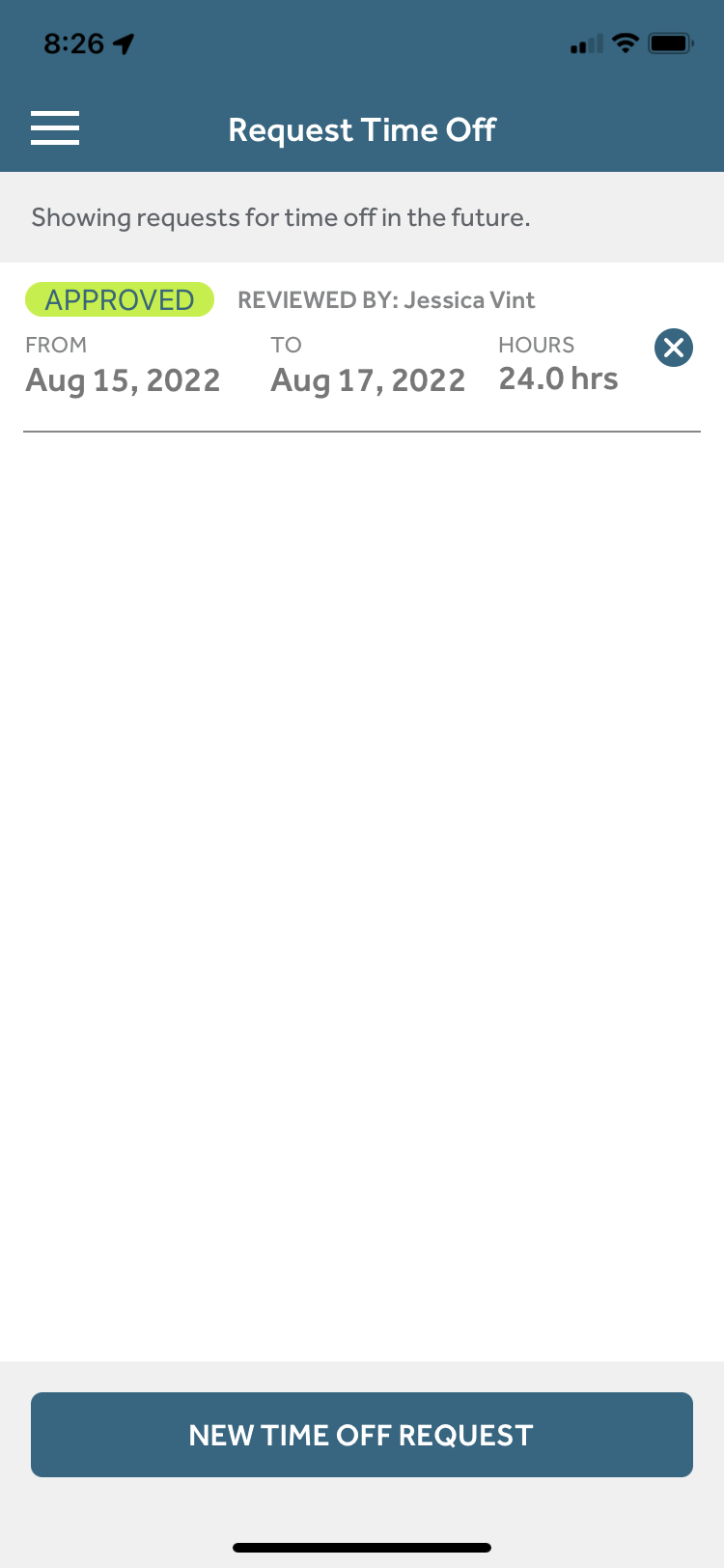Open the hamburger navigation menu
Viewport: 724px width, 1568px height.
(x=55, y=128)
